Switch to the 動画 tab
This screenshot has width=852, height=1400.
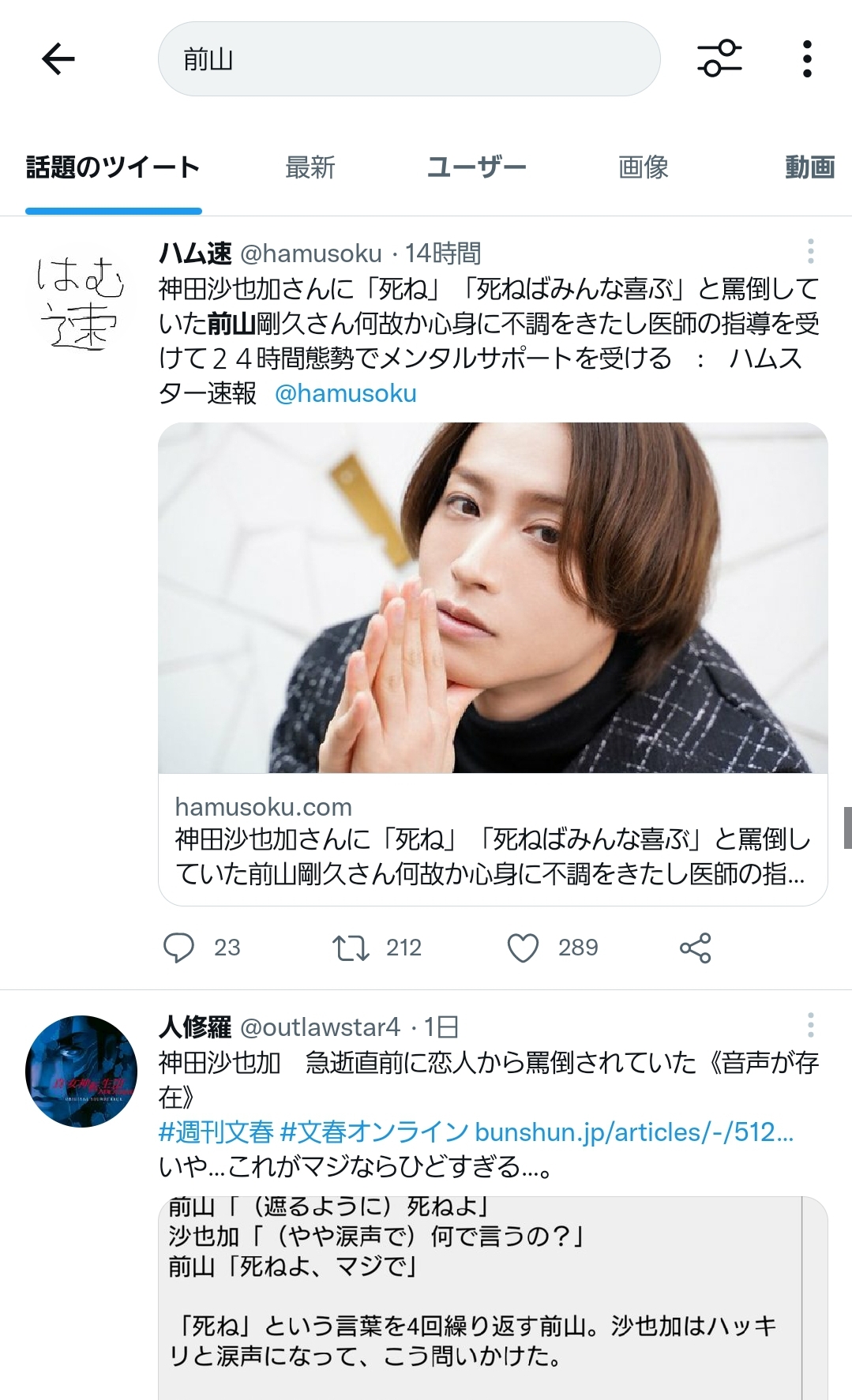pyautogui.click(x=809, y=167)
